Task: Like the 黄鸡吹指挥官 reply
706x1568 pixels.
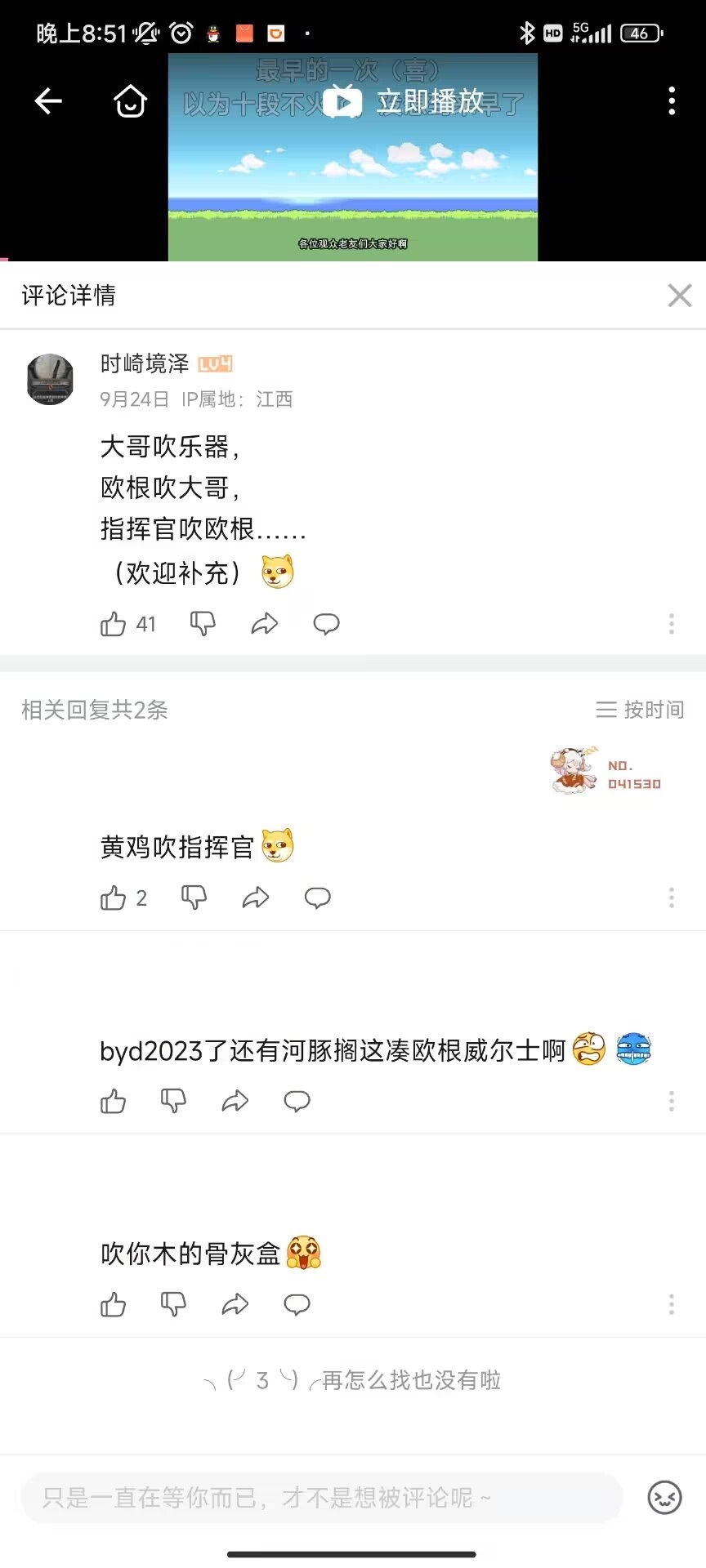Action: pyautogui.click(x=114, y=898)
